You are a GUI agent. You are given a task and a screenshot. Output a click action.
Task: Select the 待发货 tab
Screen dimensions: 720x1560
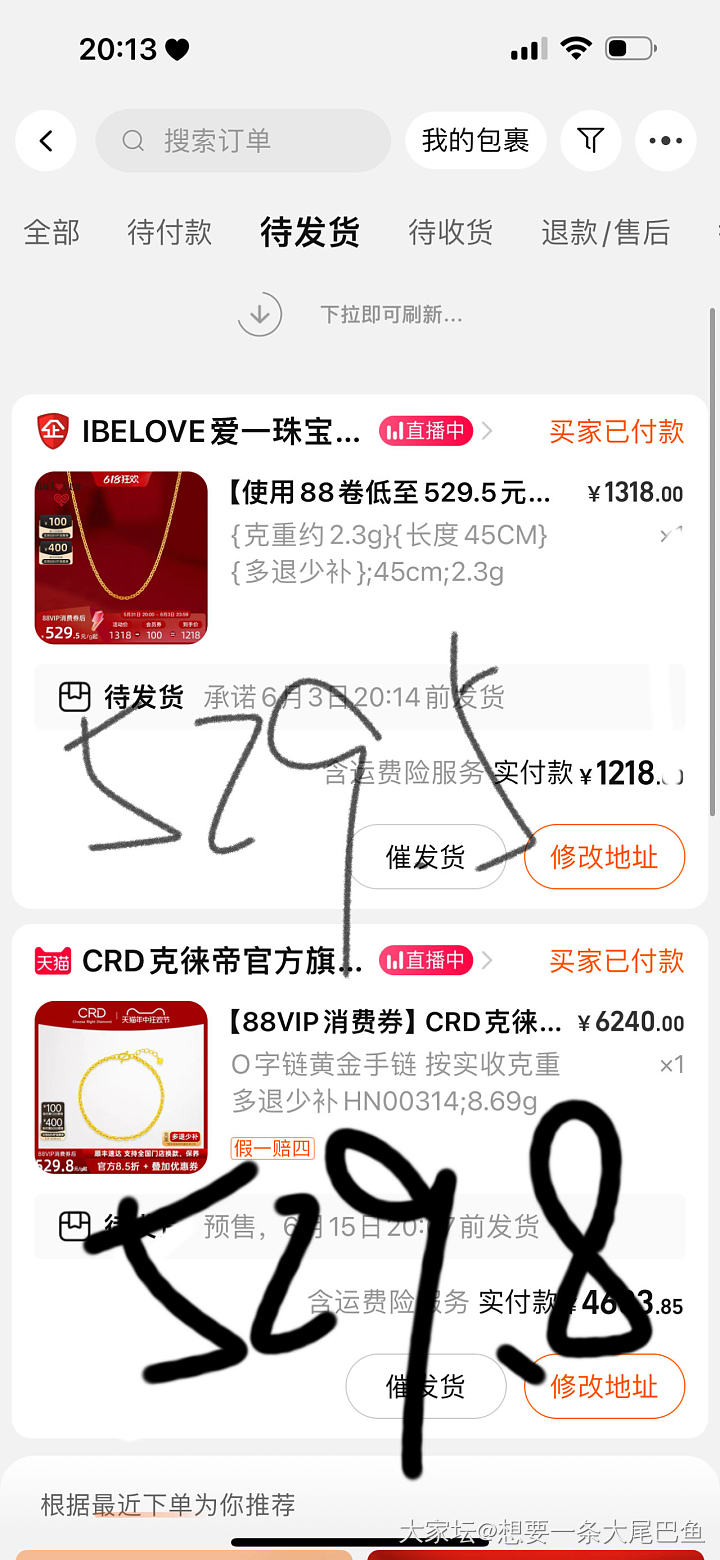click(x=310, y=233)
